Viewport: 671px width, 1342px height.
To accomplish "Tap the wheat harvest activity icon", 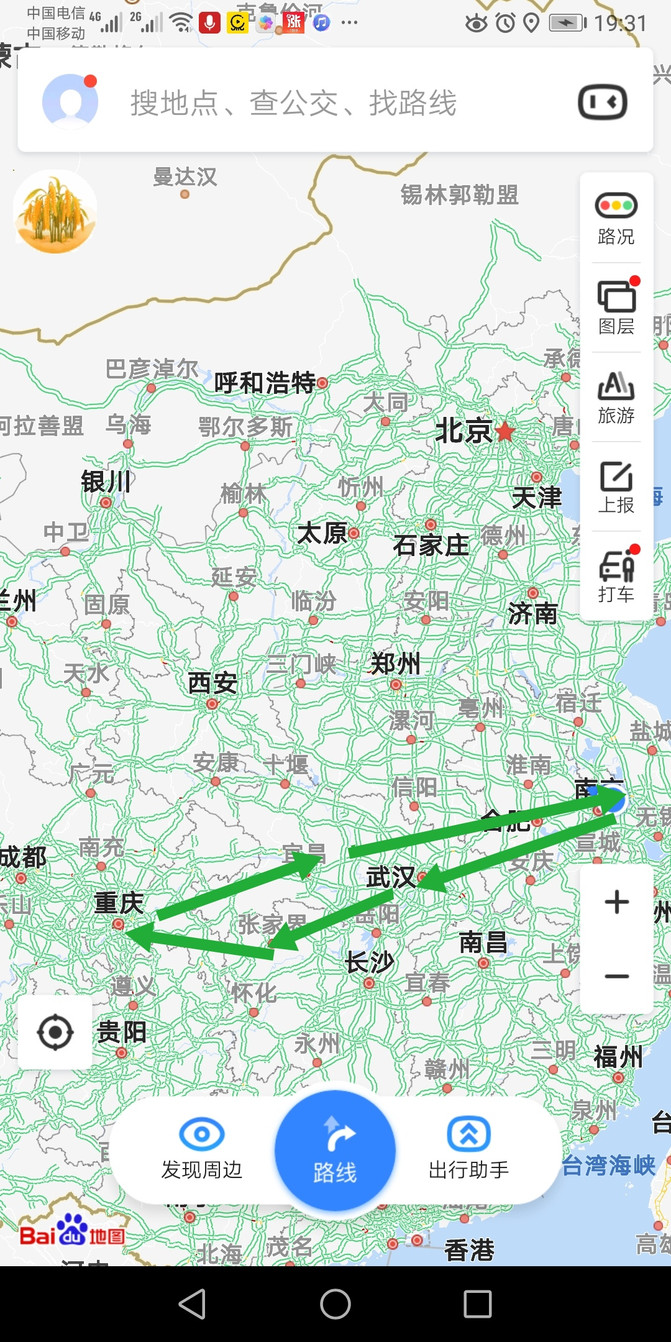I will click(x=55, y=212).
